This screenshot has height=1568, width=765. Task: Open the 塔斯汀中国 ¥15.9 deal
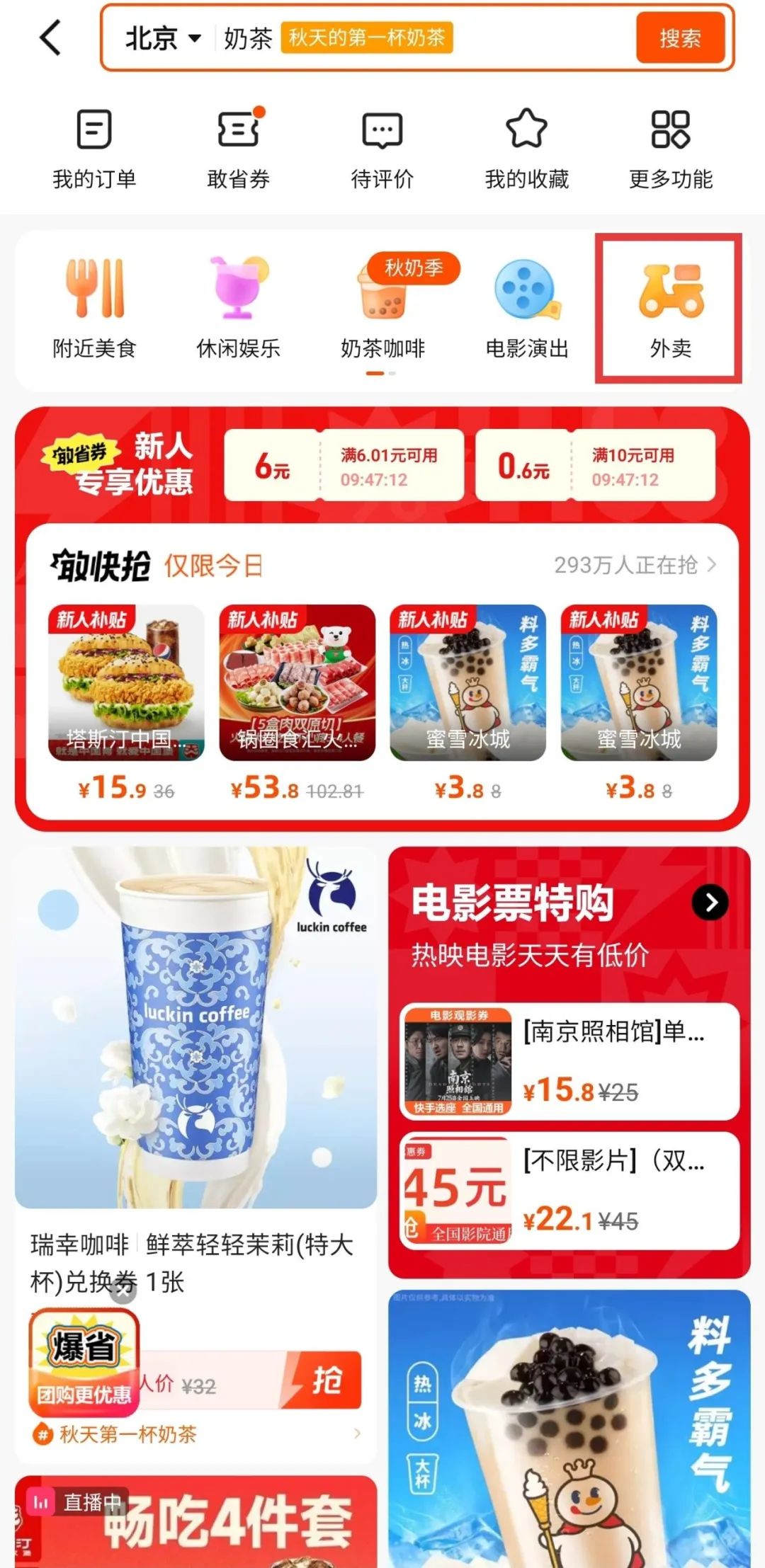tap(126, 702)
